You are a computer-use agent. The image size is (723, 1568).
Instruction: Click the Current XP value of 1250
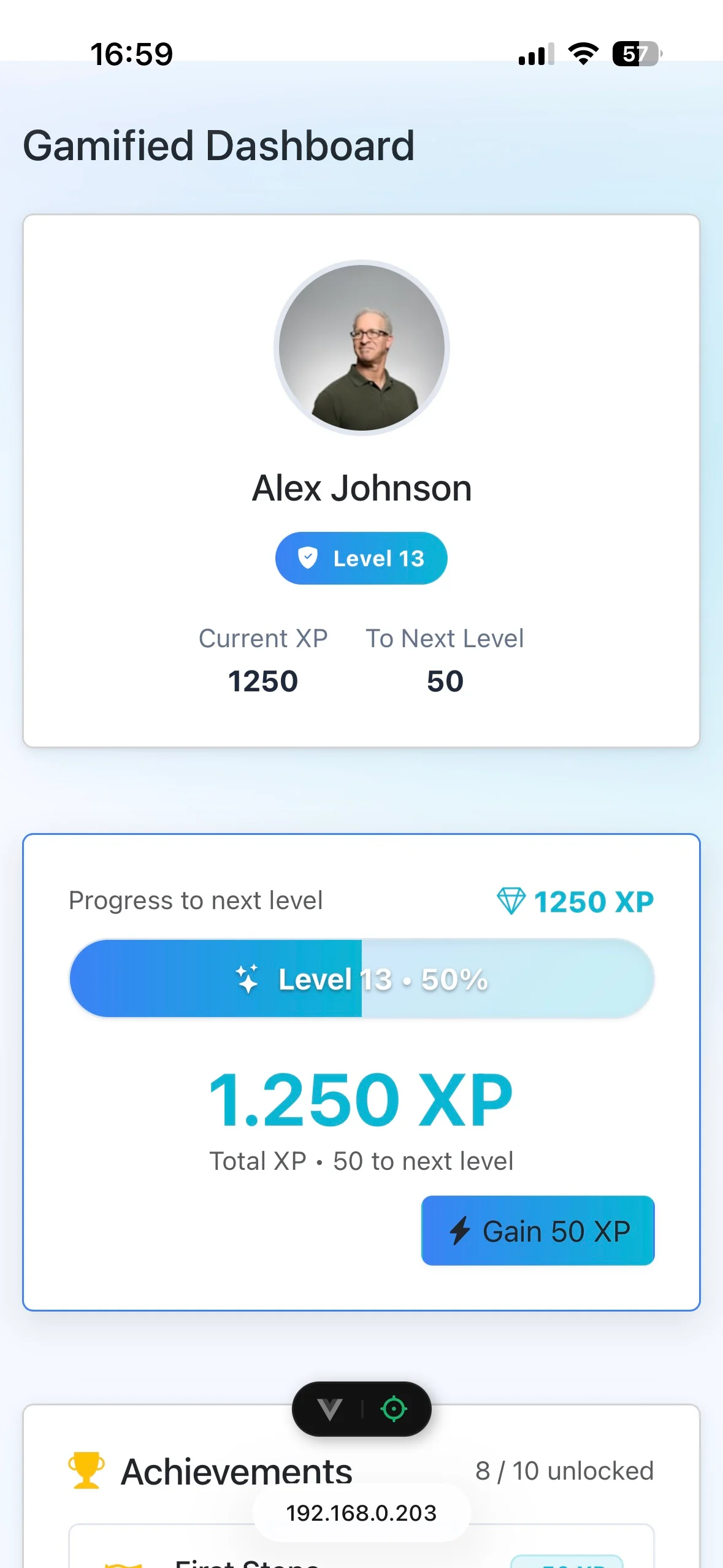(x=263, y=681)
